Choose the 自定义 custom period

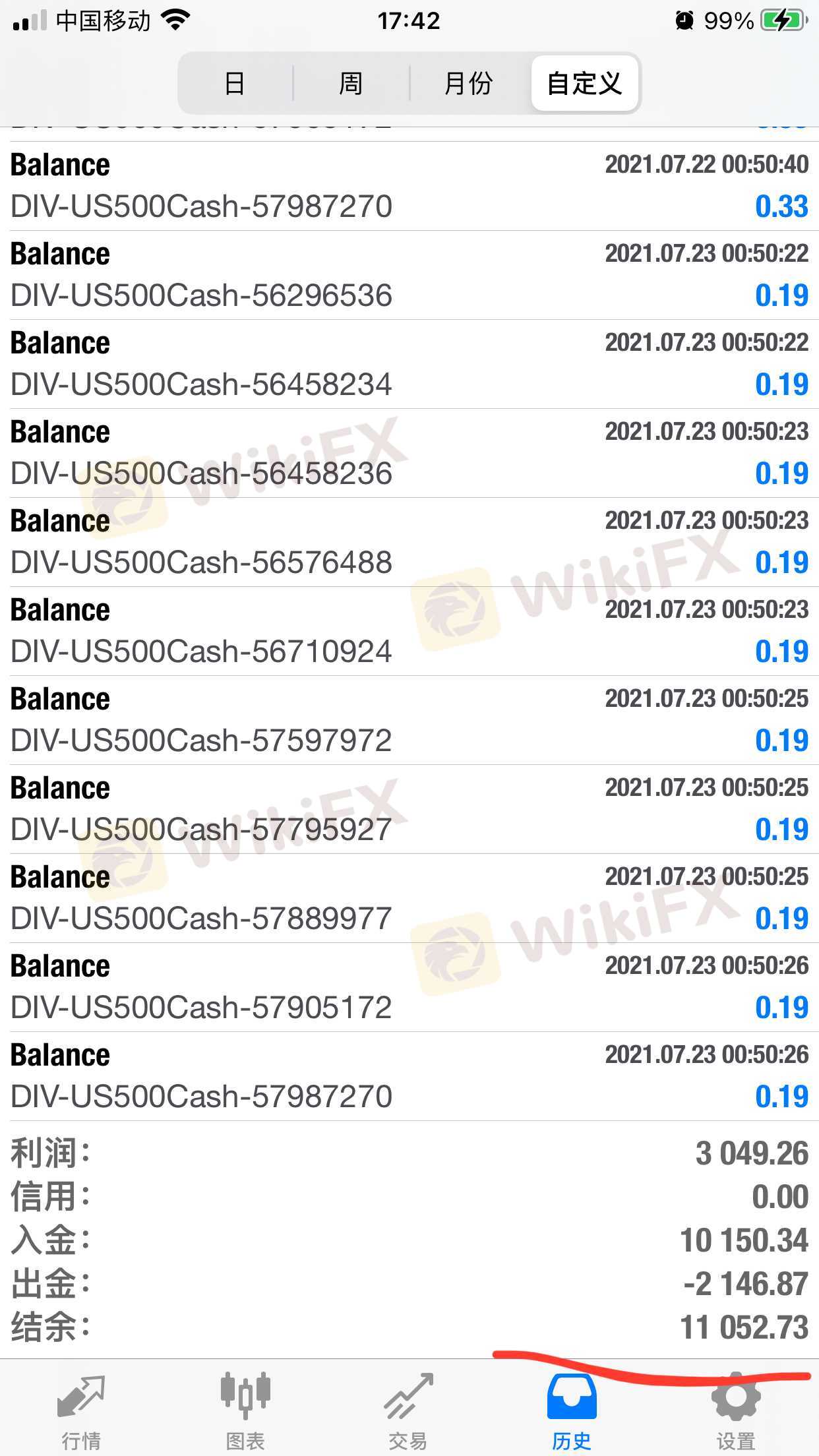click(584, 84)
